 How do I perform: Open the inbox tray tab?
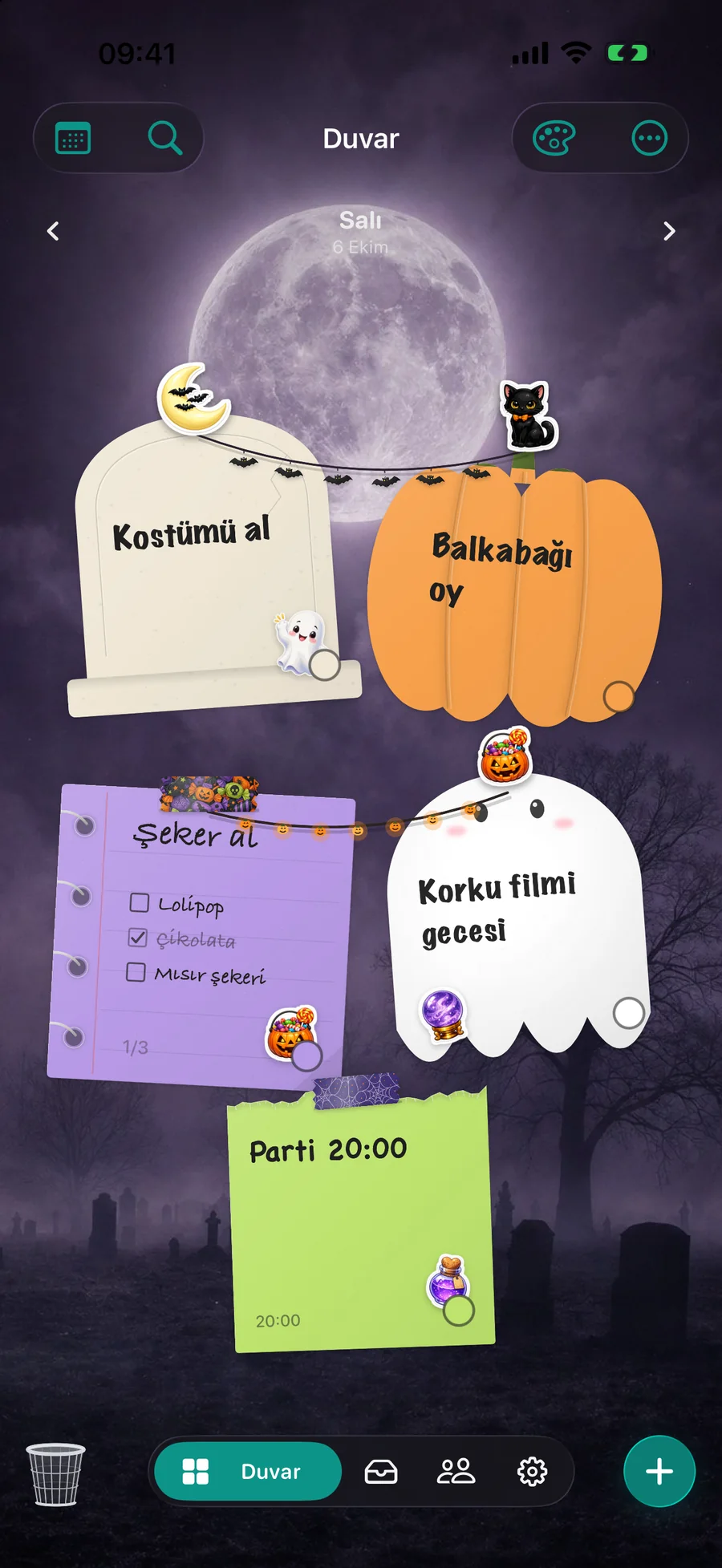381,1472
